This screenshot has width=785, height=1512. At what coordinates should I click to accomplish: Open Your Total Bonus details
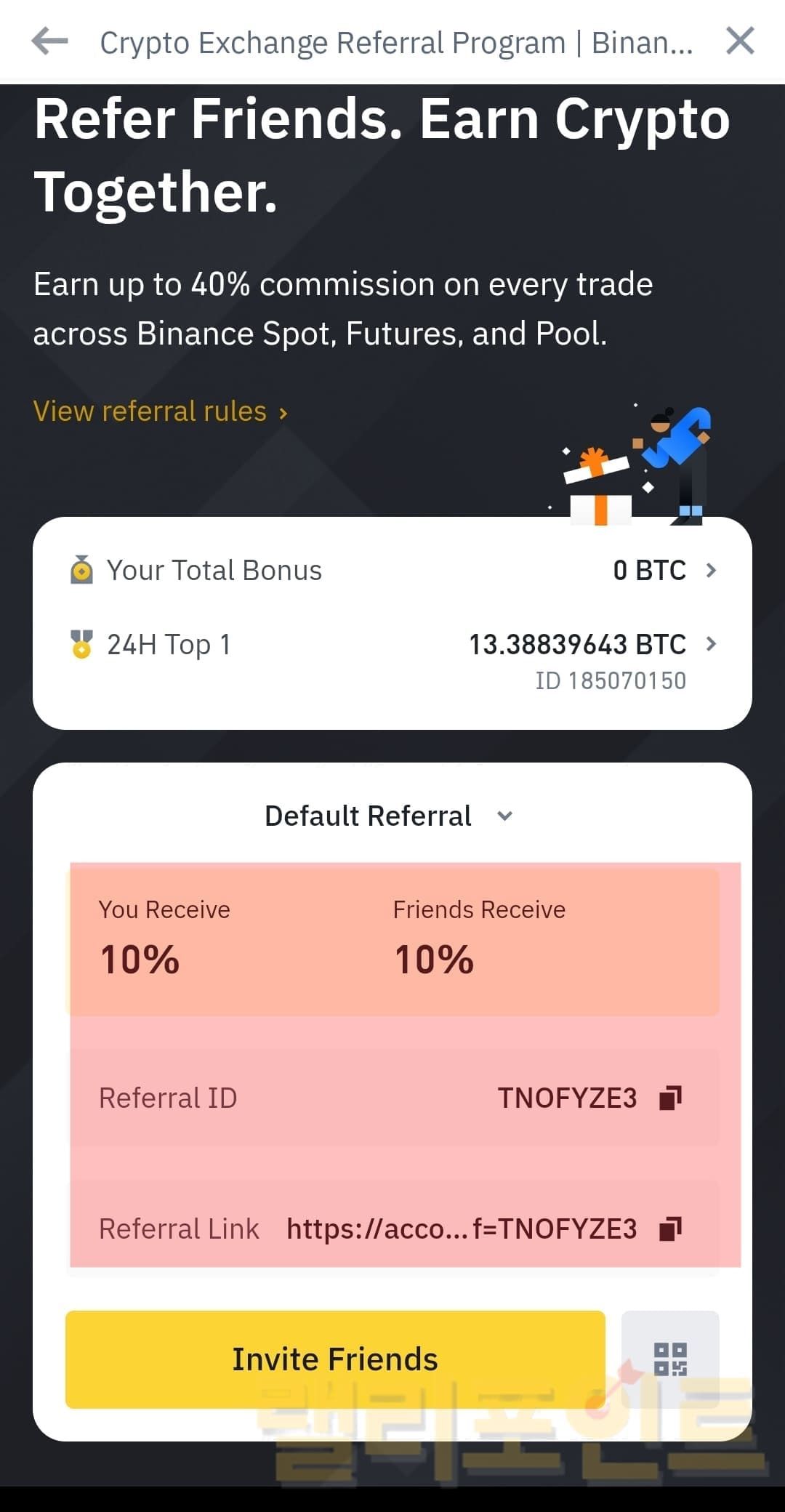point(392,571)
